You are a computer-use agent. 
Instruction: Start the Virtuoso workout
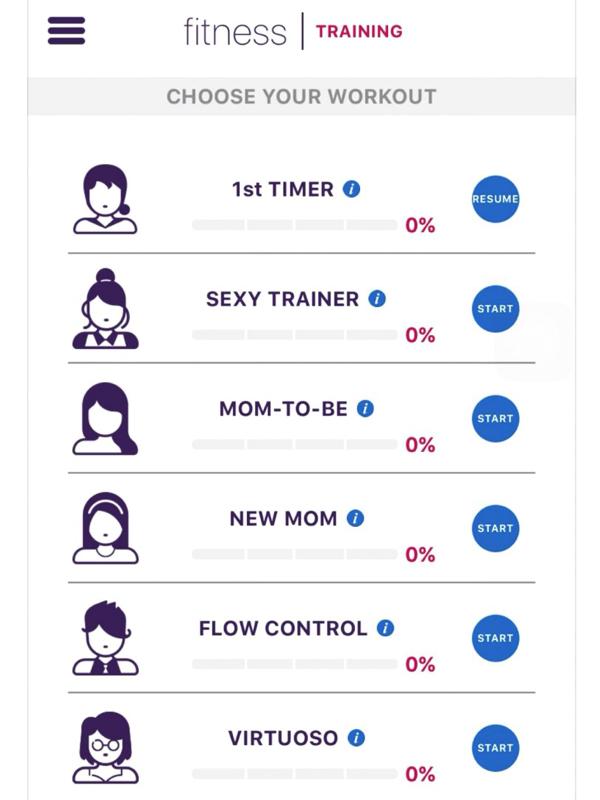click(x=495, y=748)
